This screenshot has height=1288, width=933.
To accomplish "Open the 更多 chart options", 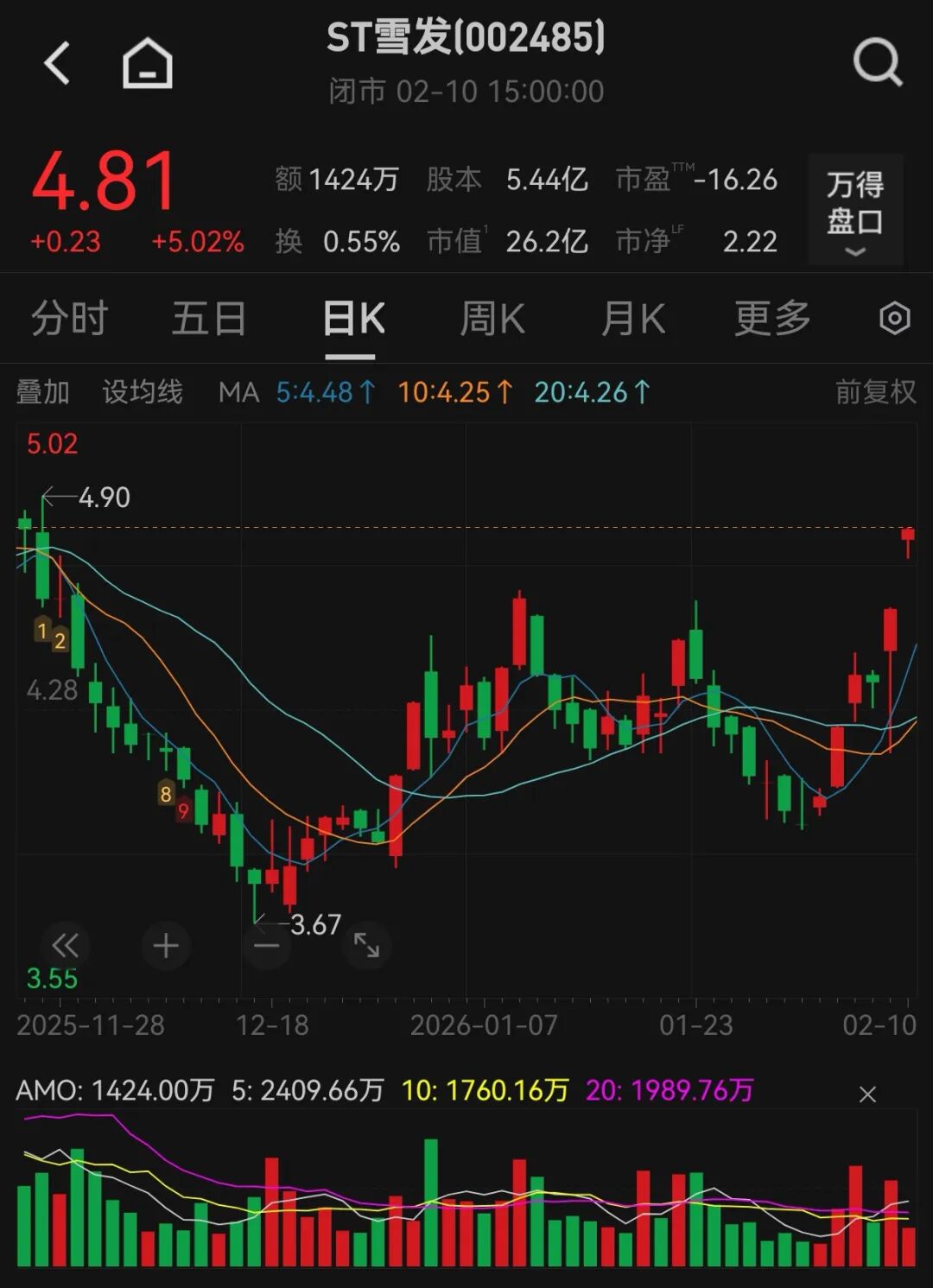I will [771, 318].
